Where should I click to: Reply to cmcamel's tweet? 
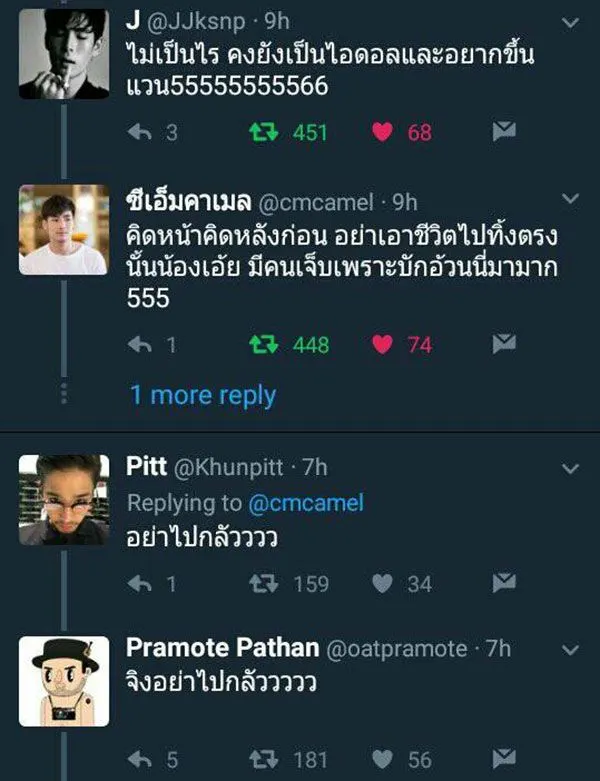141,344
